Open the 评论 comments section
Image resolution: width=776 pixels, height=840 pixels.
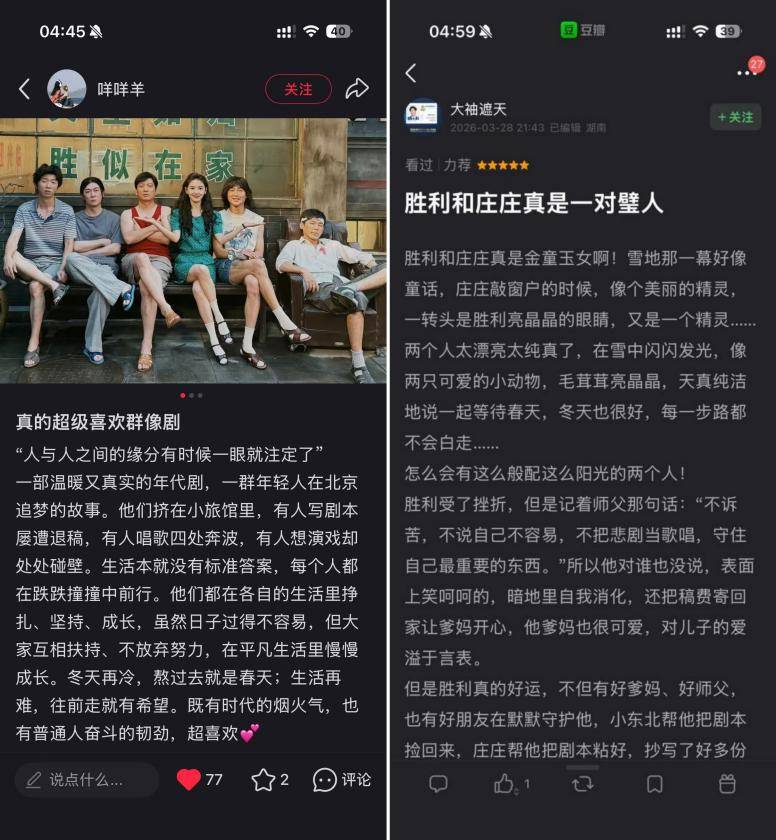[341, 779]
